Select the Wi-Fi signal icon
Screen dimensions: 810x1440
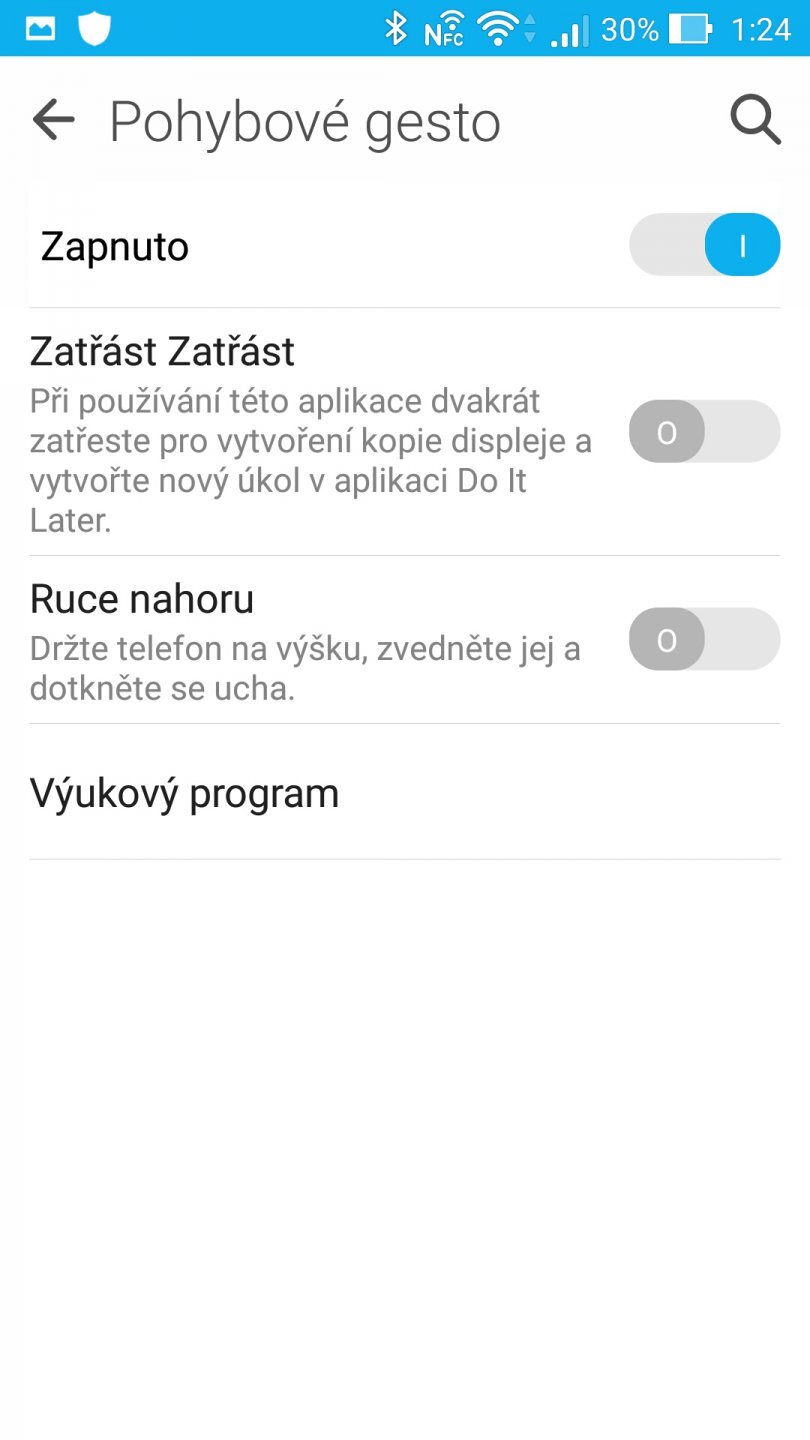click(496, 28)
